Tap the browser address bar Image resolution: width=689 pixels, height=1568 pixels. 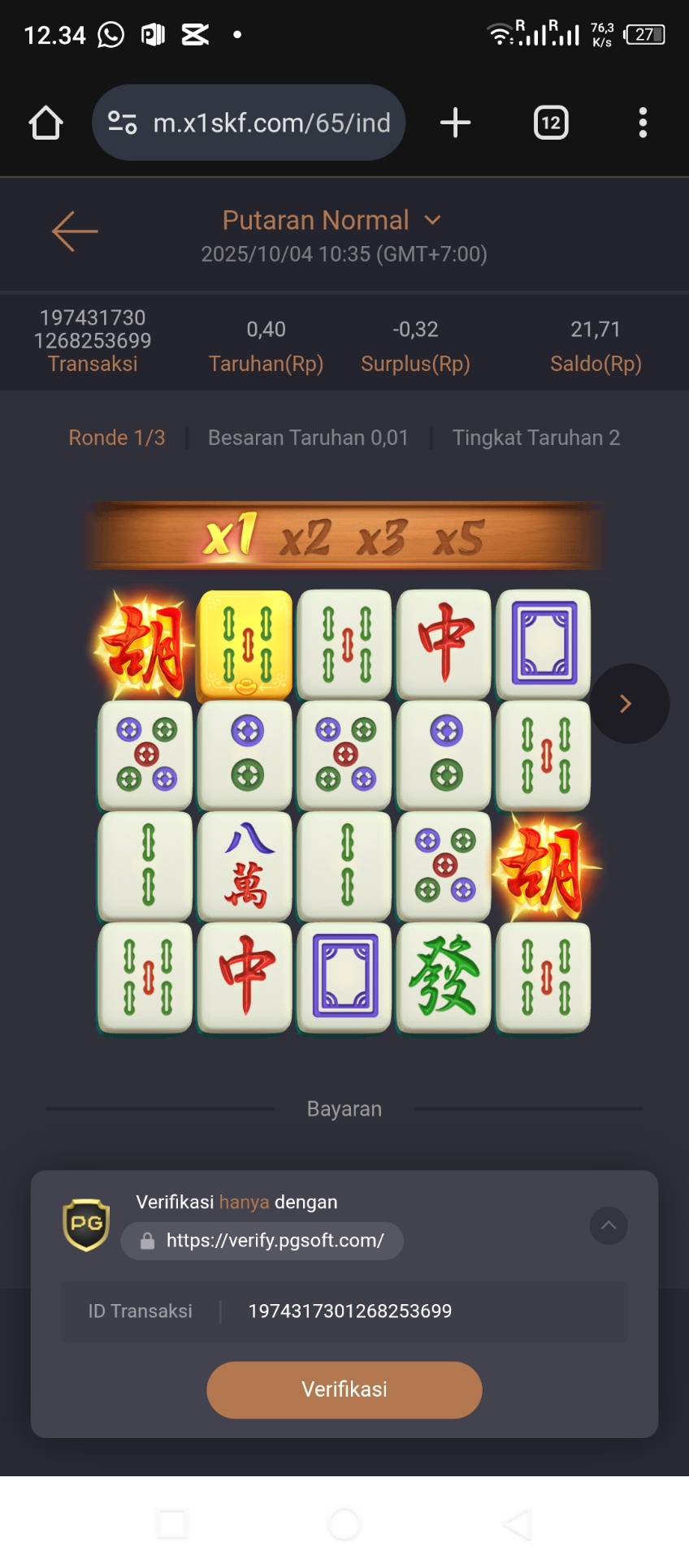pyautogui.click(x=249, y=123)
